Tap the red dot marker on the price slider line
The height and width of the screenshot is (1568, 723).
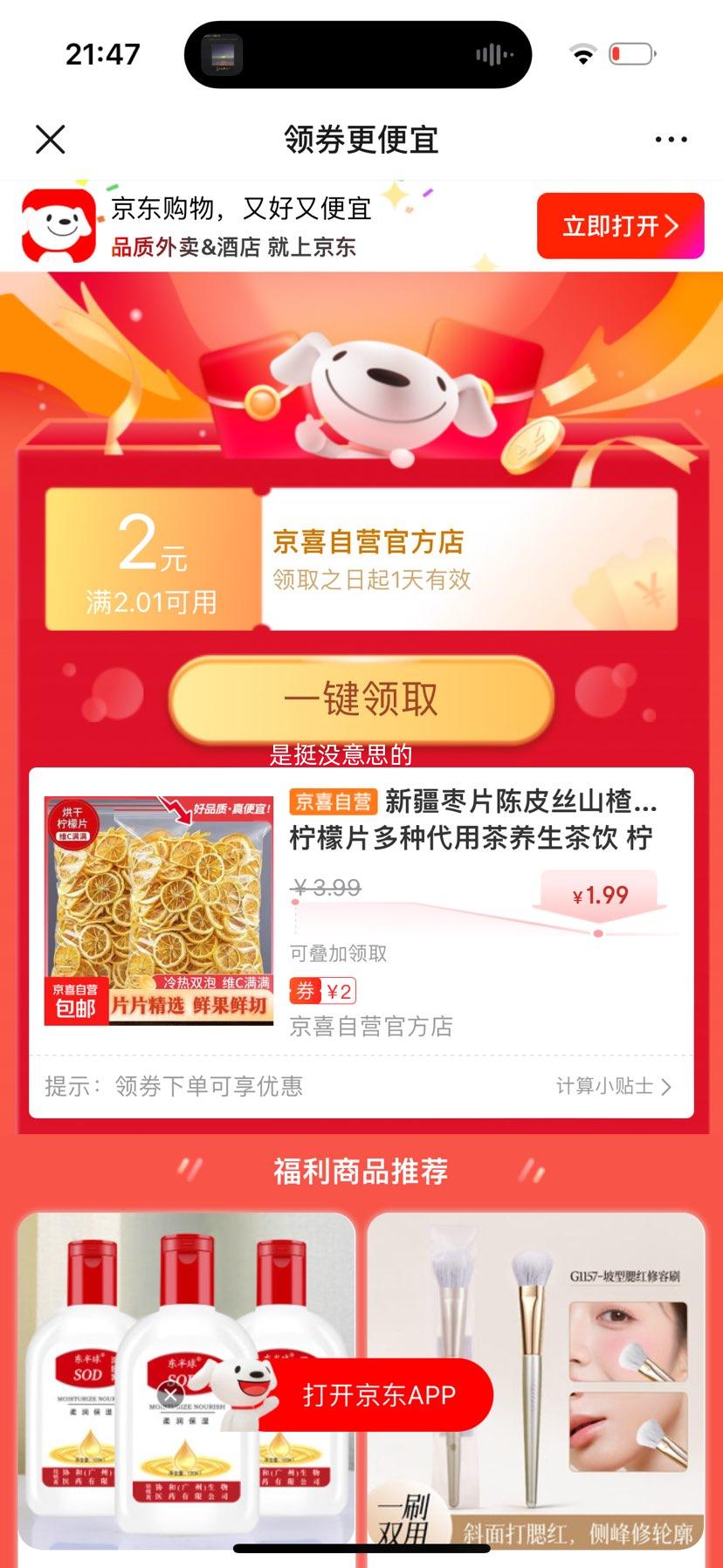coord(597,932)
